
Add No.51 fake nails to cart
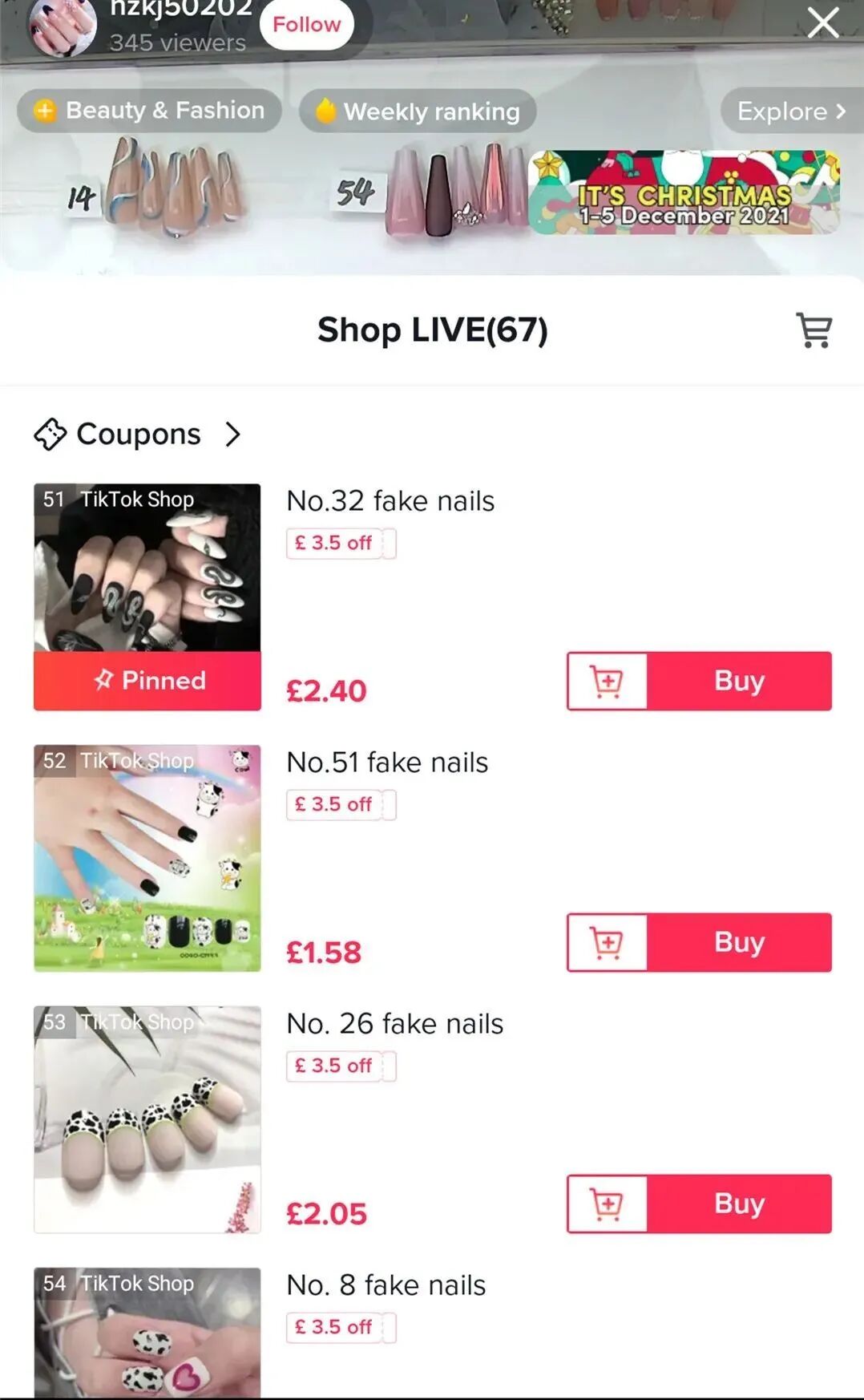pos(607,942)
